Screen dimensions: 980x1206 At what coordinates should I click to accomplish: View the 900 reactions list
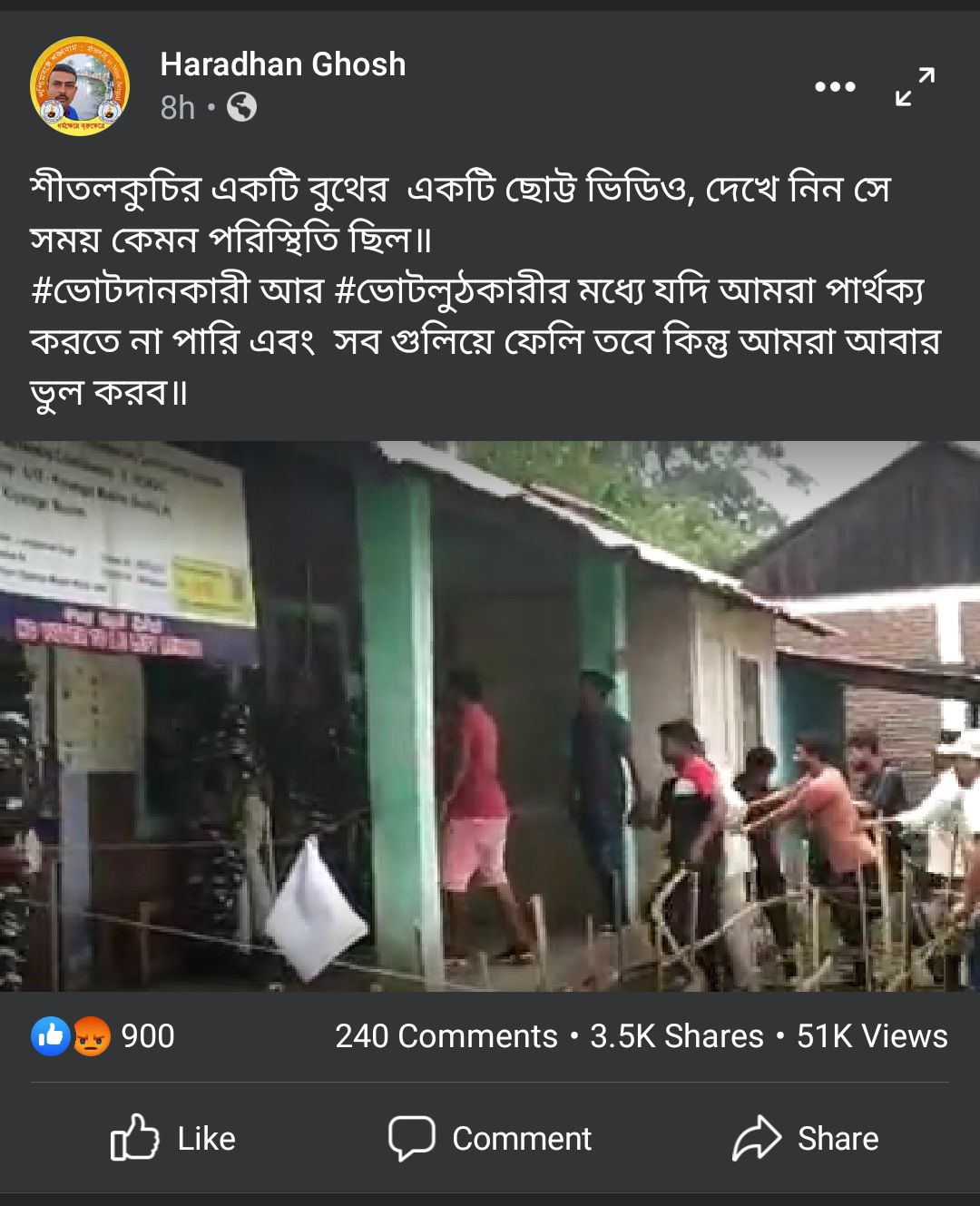(x=103, y=1035)
